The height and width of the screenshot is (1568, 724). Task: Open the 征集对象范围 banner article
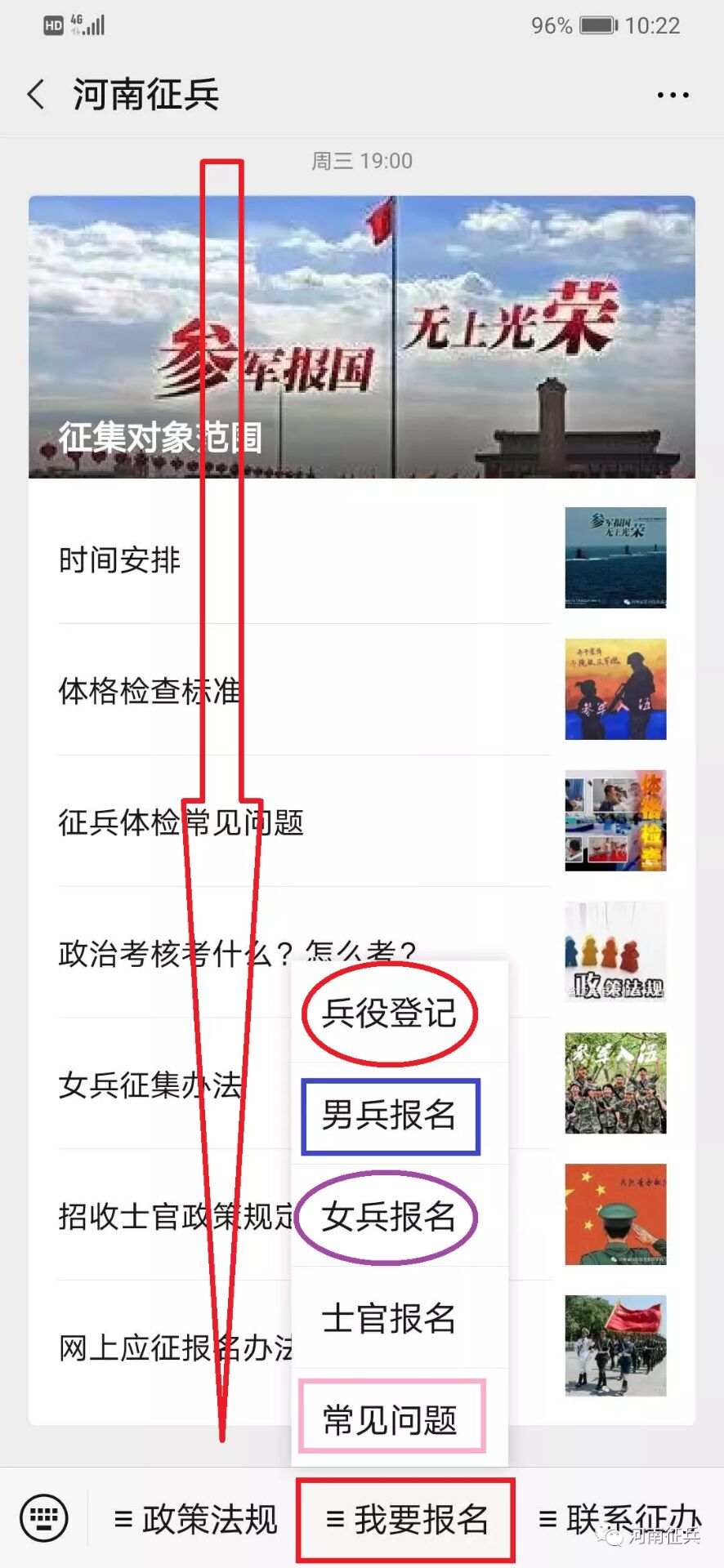pos(361,336)
